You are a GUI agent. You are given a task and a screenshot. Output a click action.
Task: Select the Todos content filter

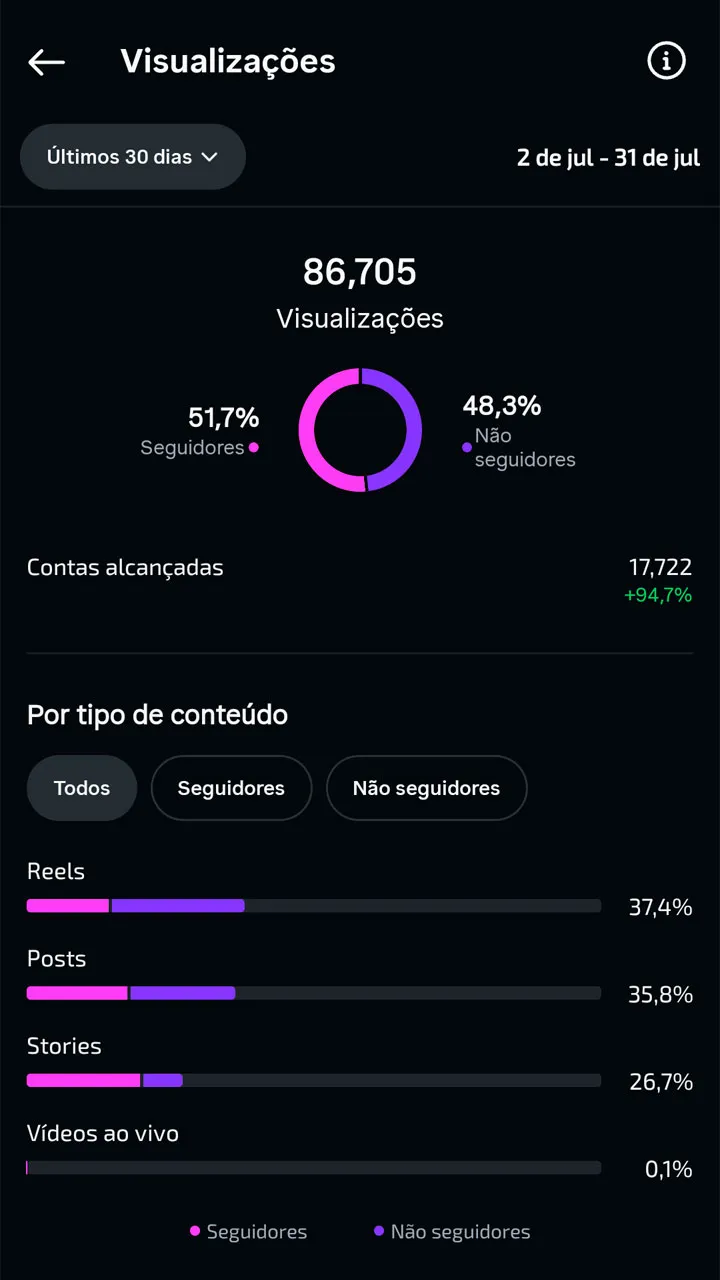(x=82, y=788)
